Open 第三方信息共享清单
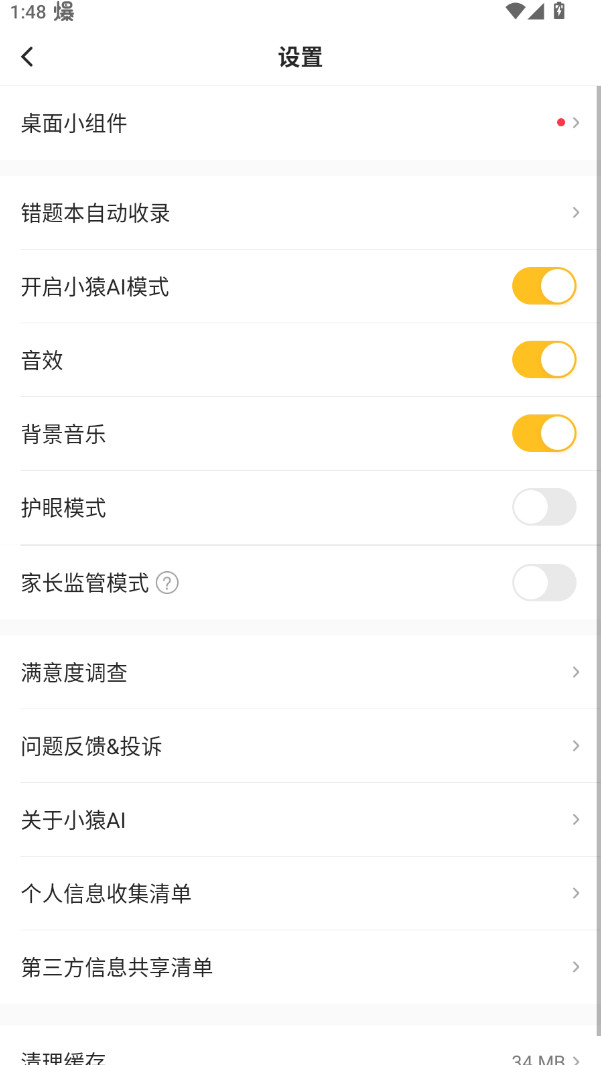Image resolution: width=601 pixels, height=1065 pixels. point(298,968)
